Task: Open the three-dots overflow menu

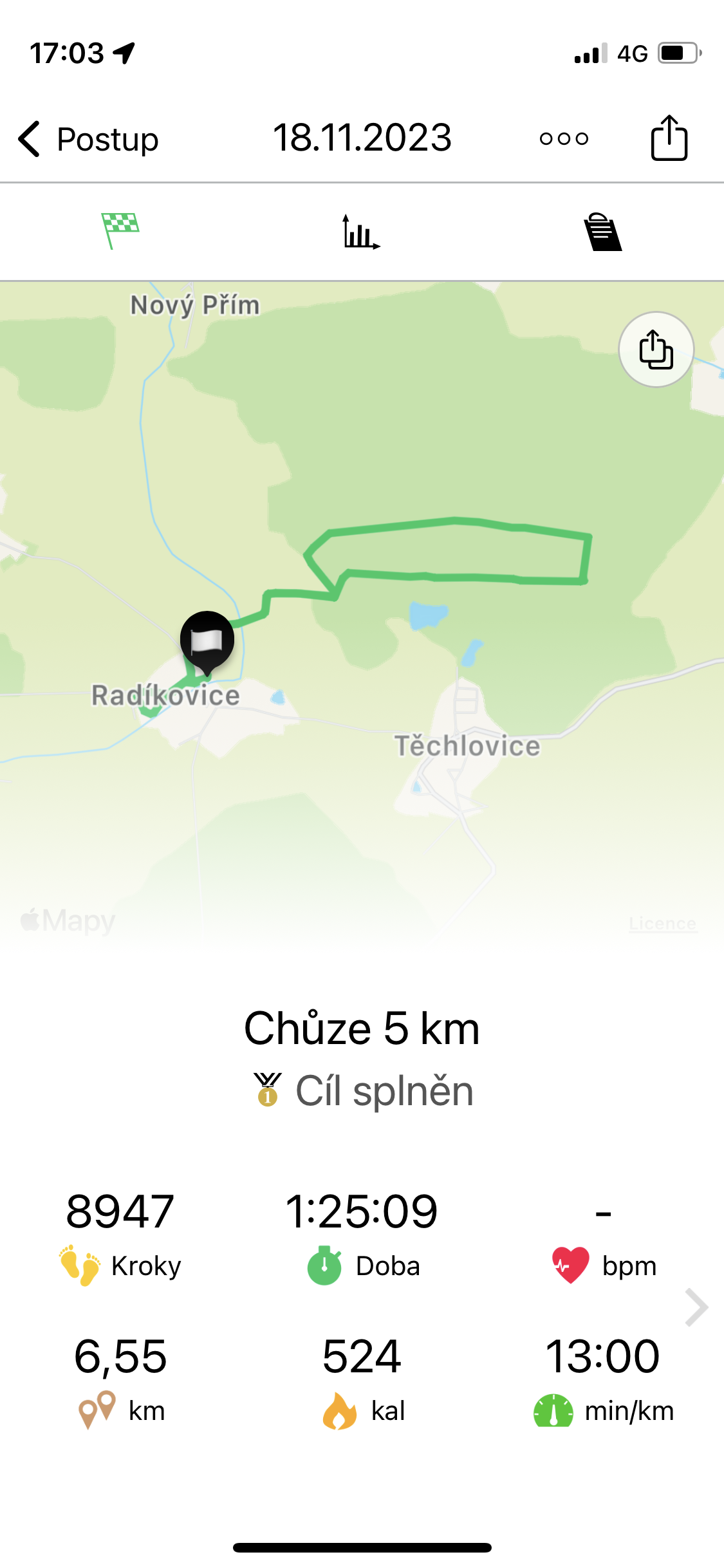Action: click(x=564, y=138)
